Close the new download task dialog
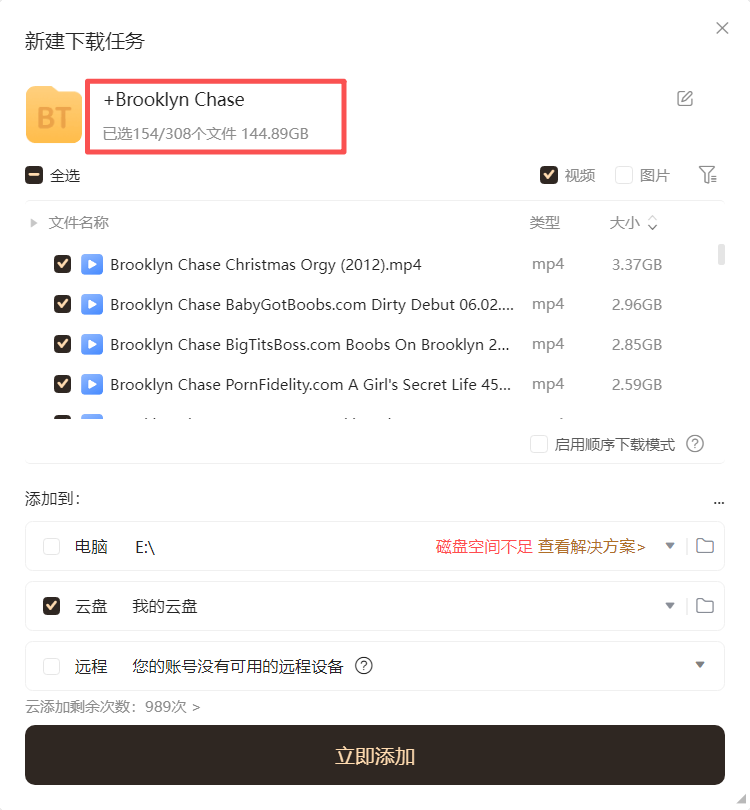 coord(722,28)
